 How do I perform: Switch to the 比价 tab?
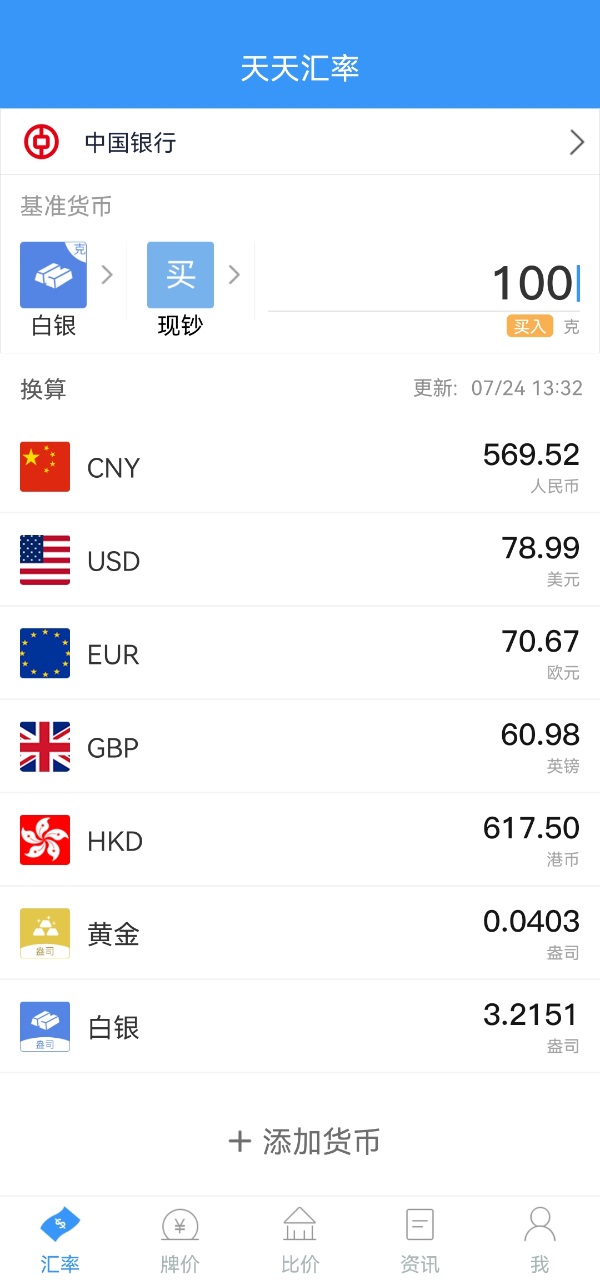coord(300,1240)
